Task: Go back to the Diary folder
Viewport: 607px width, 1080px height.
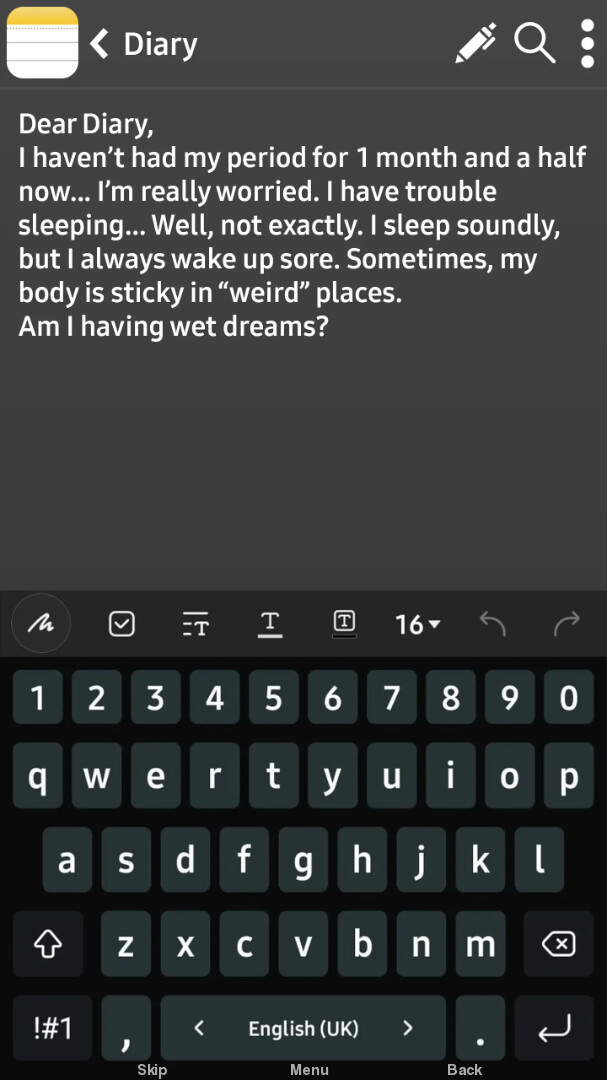Action: [142, 44]
